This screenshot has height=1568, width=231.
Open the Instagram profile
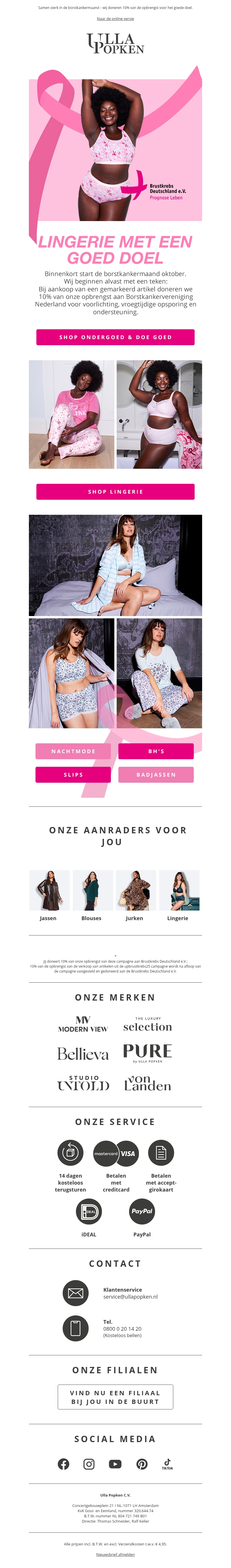tap(89, 1464)
